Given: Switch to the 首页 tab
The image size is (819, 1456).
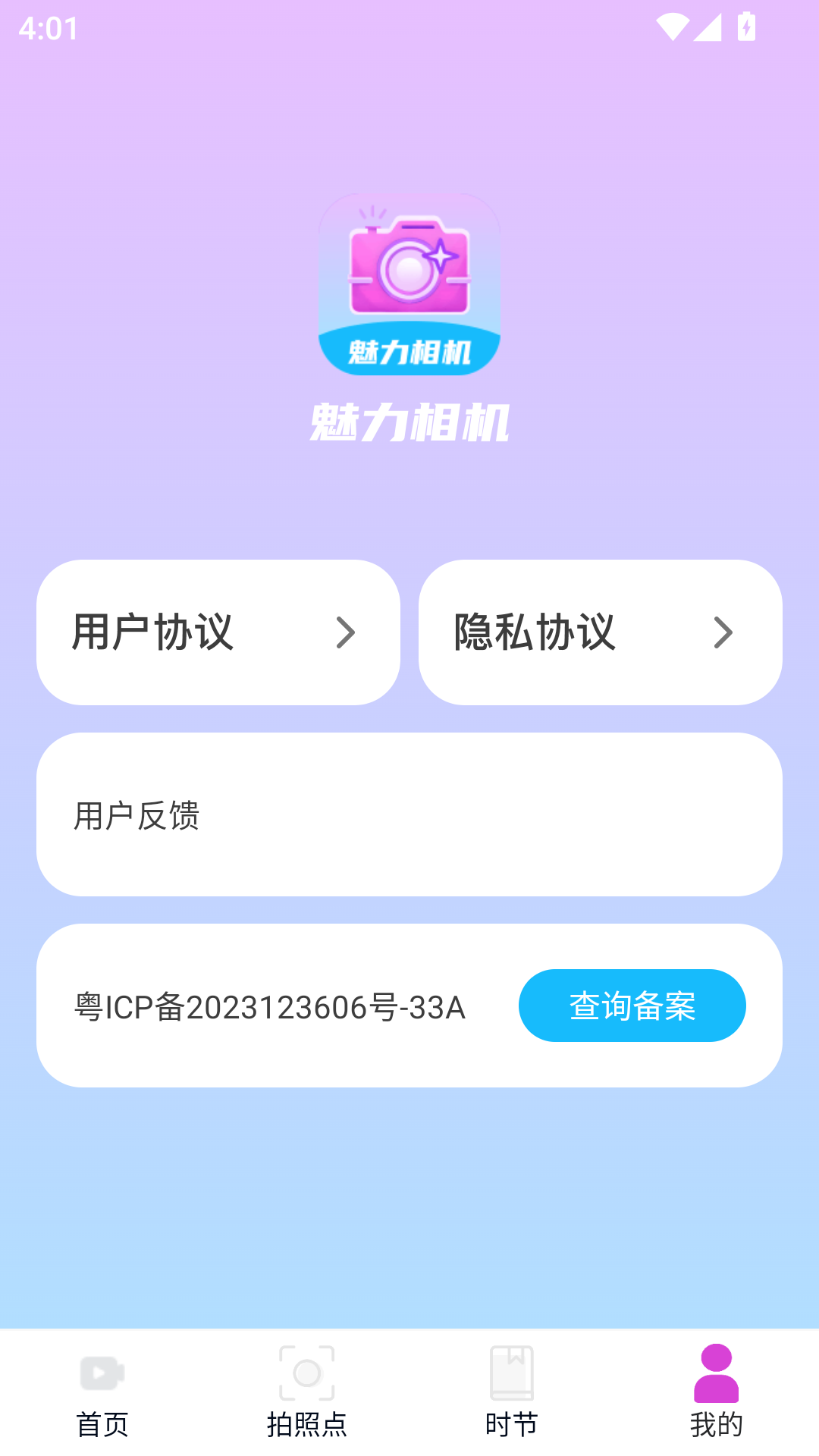Looking at the screenshot, I should point(102,1392).
